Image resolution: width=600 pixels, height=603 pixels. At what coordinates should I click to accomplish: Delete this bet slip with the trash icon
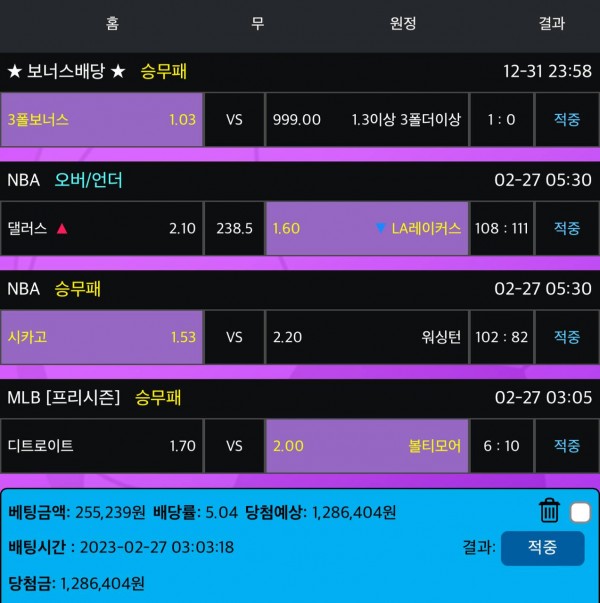tap(549, 512)
